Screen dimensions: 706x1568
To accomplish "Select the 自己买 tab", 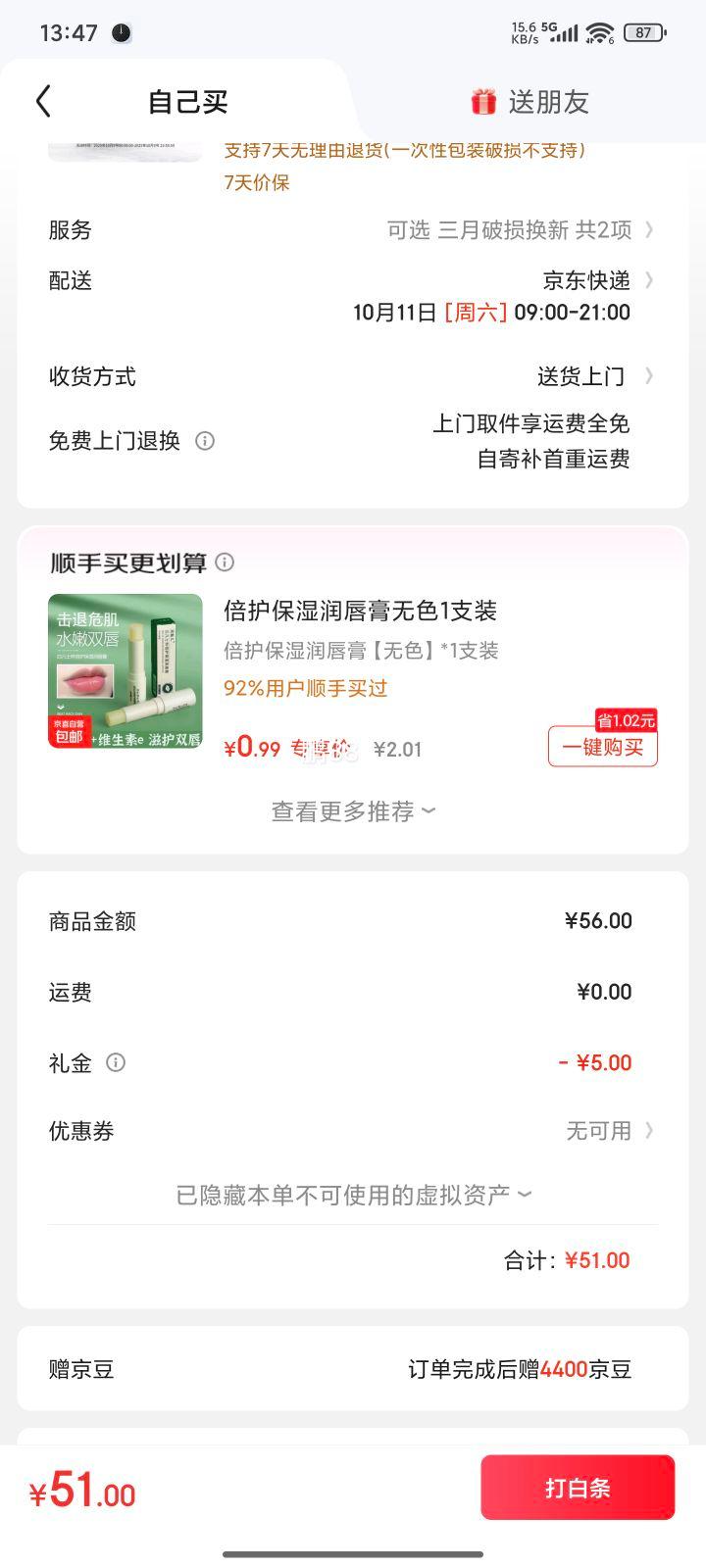I will pyautogui.click(x=187, y=102).
